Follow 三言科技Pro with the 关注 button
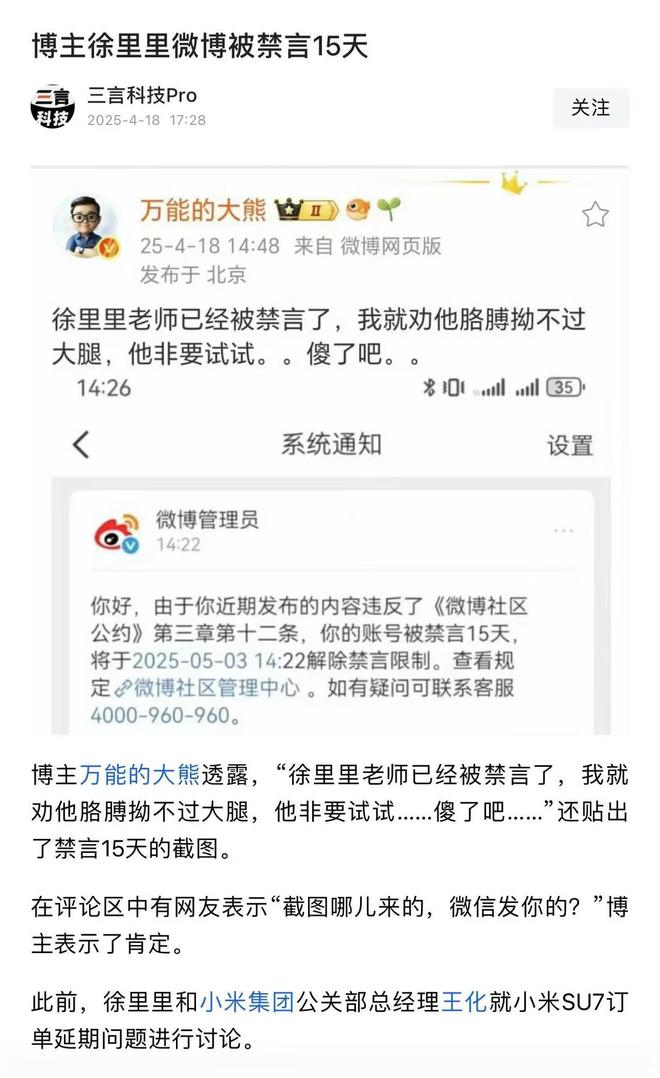Screen dimensions: 660x1078 click(x=590, y=108)
